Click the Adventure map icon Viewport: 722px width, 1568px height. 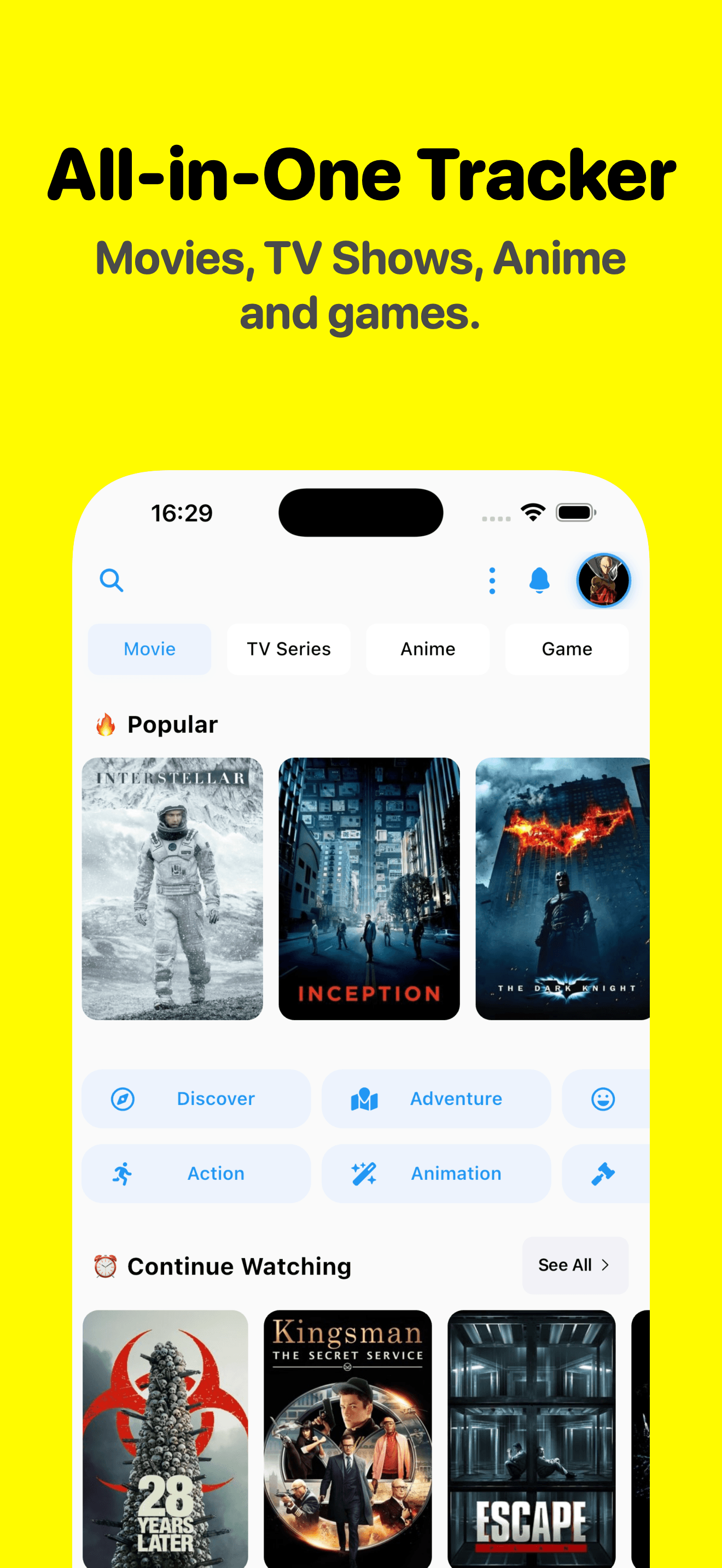[x=363, y=1099]
